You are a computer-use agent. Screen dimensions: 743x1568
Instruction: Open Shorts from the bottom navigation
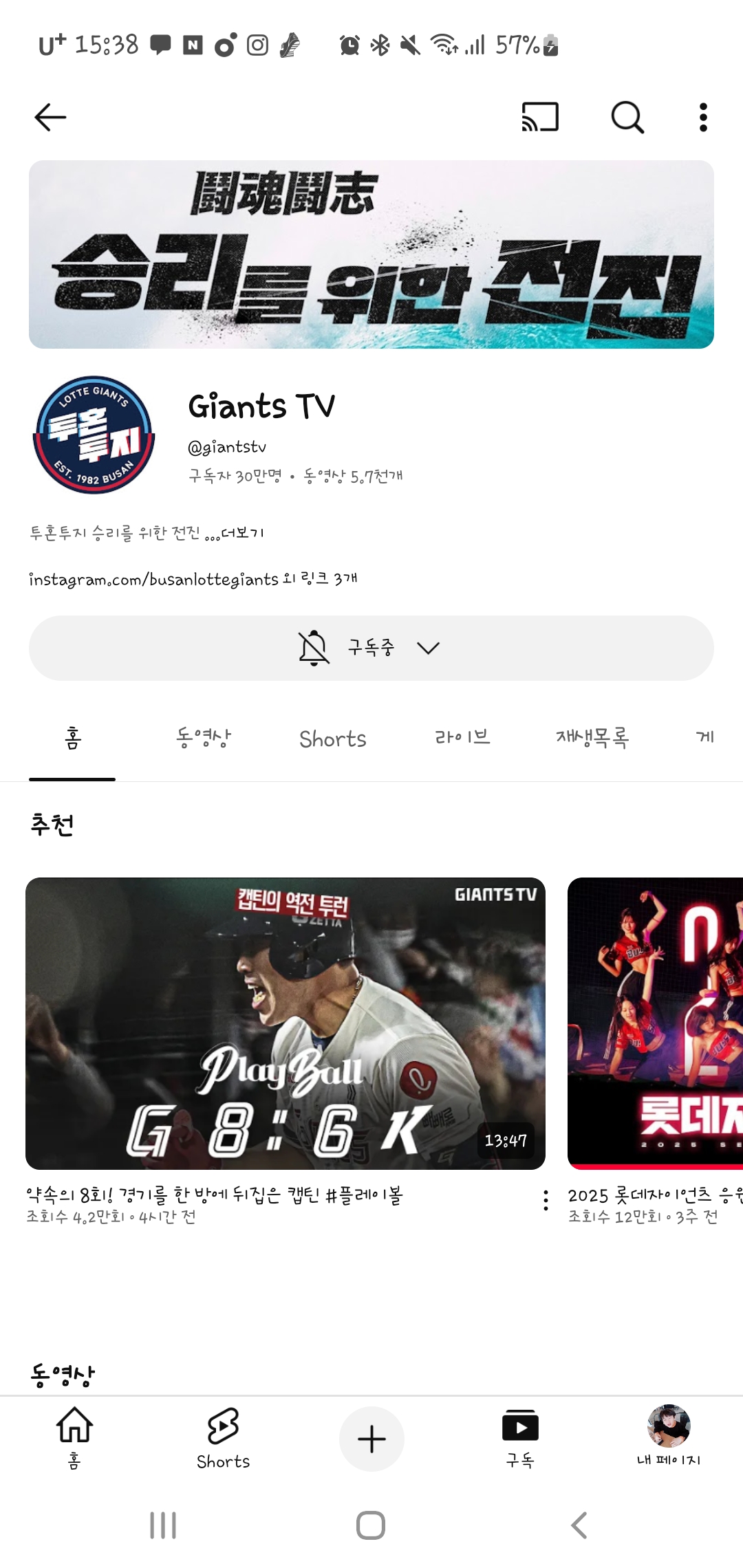223,1437
